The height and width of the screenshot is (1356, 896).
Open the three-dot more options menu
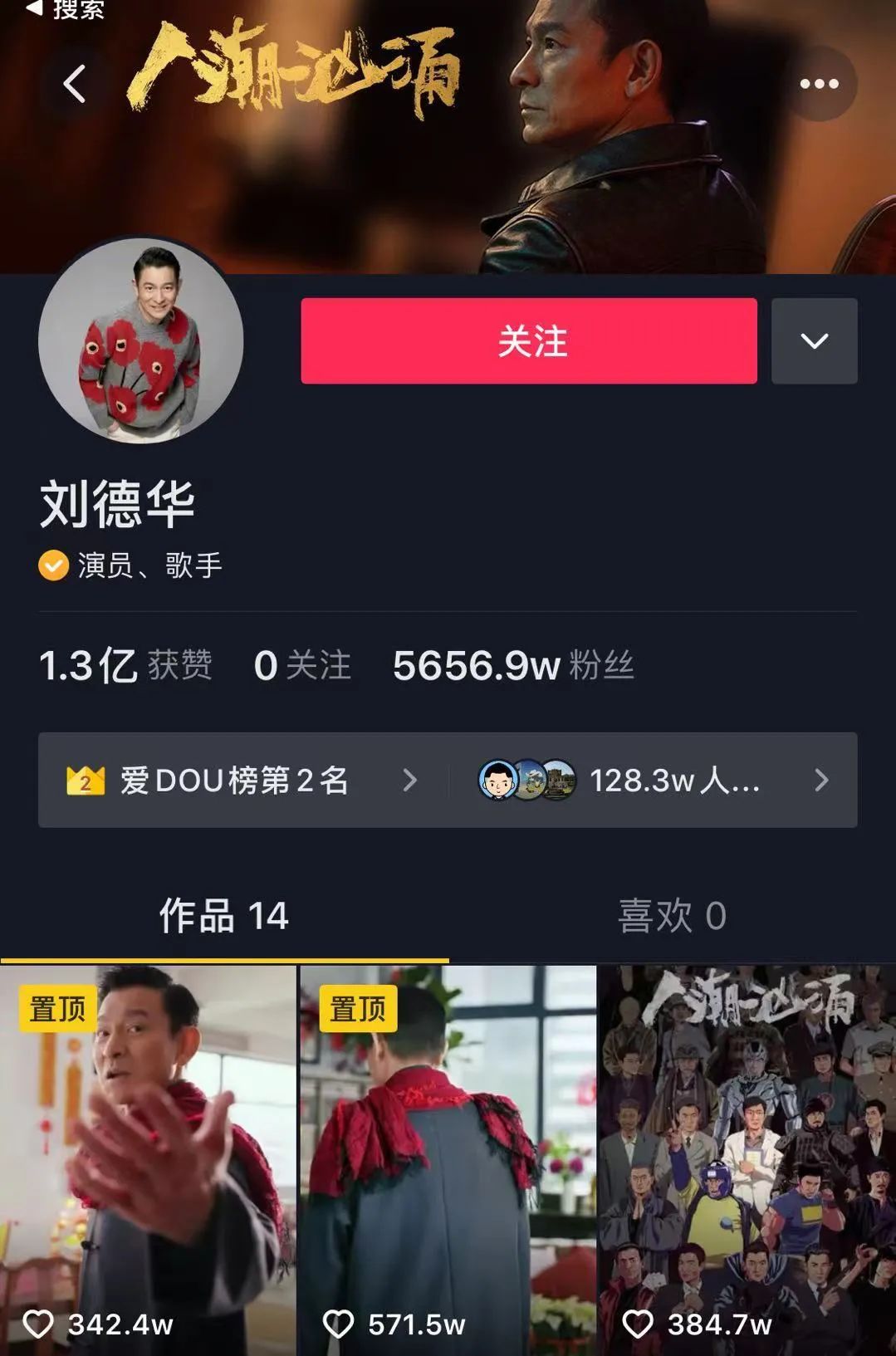coord(819,84)
